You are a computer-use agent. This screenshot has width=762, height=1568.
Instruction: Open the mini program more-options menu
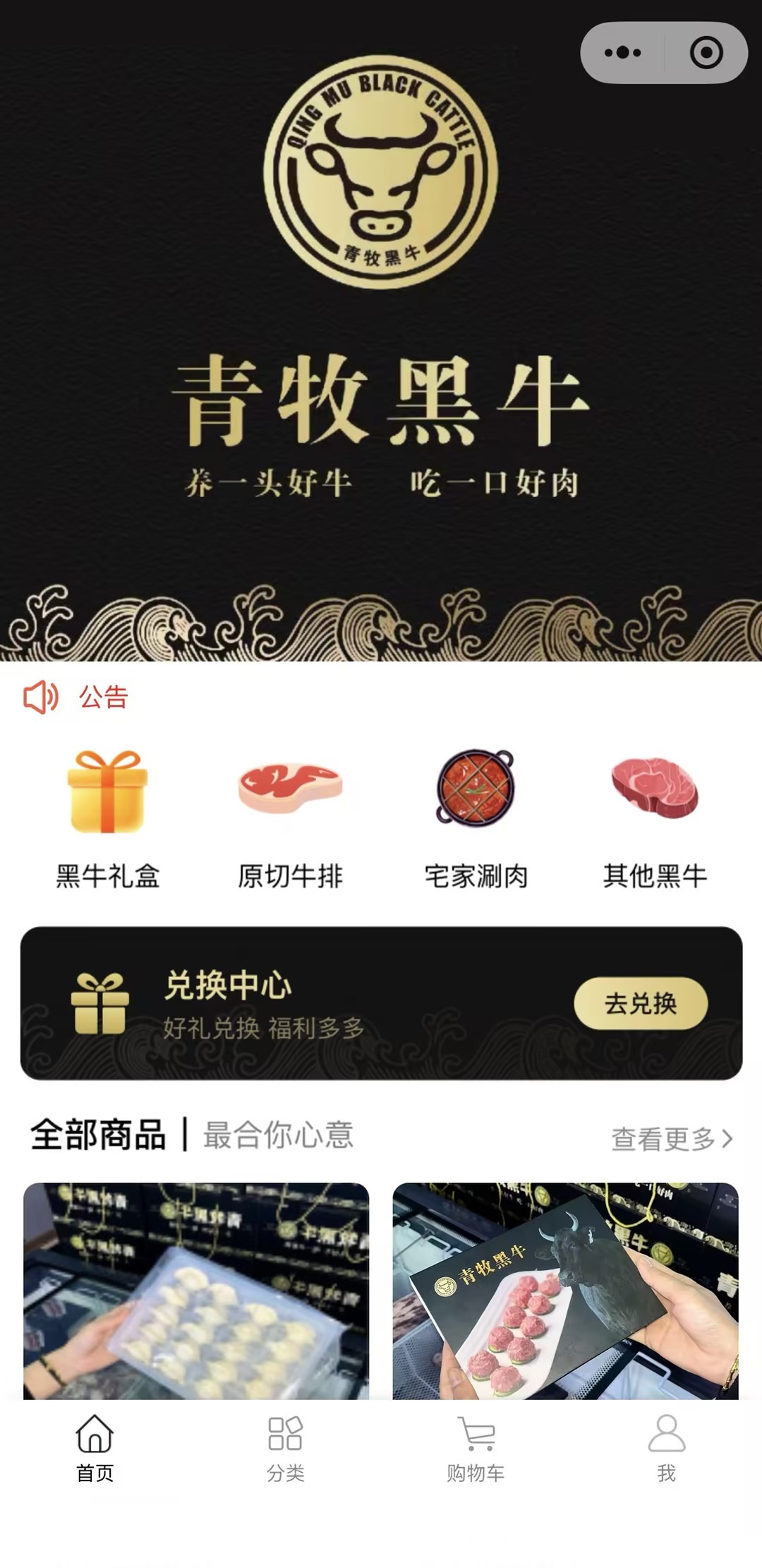[622, 53]
